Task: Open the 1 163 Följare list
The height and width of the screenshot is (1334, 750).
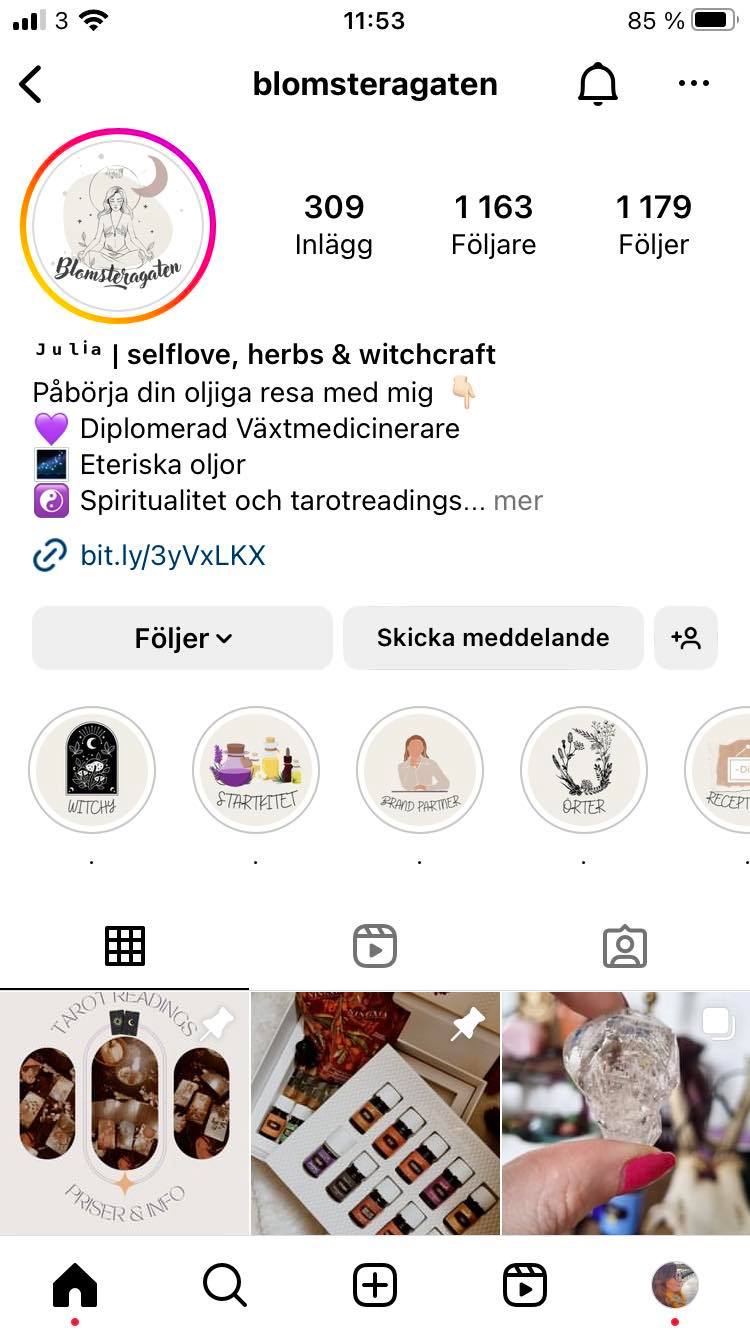Action: [x=493, y=225]
